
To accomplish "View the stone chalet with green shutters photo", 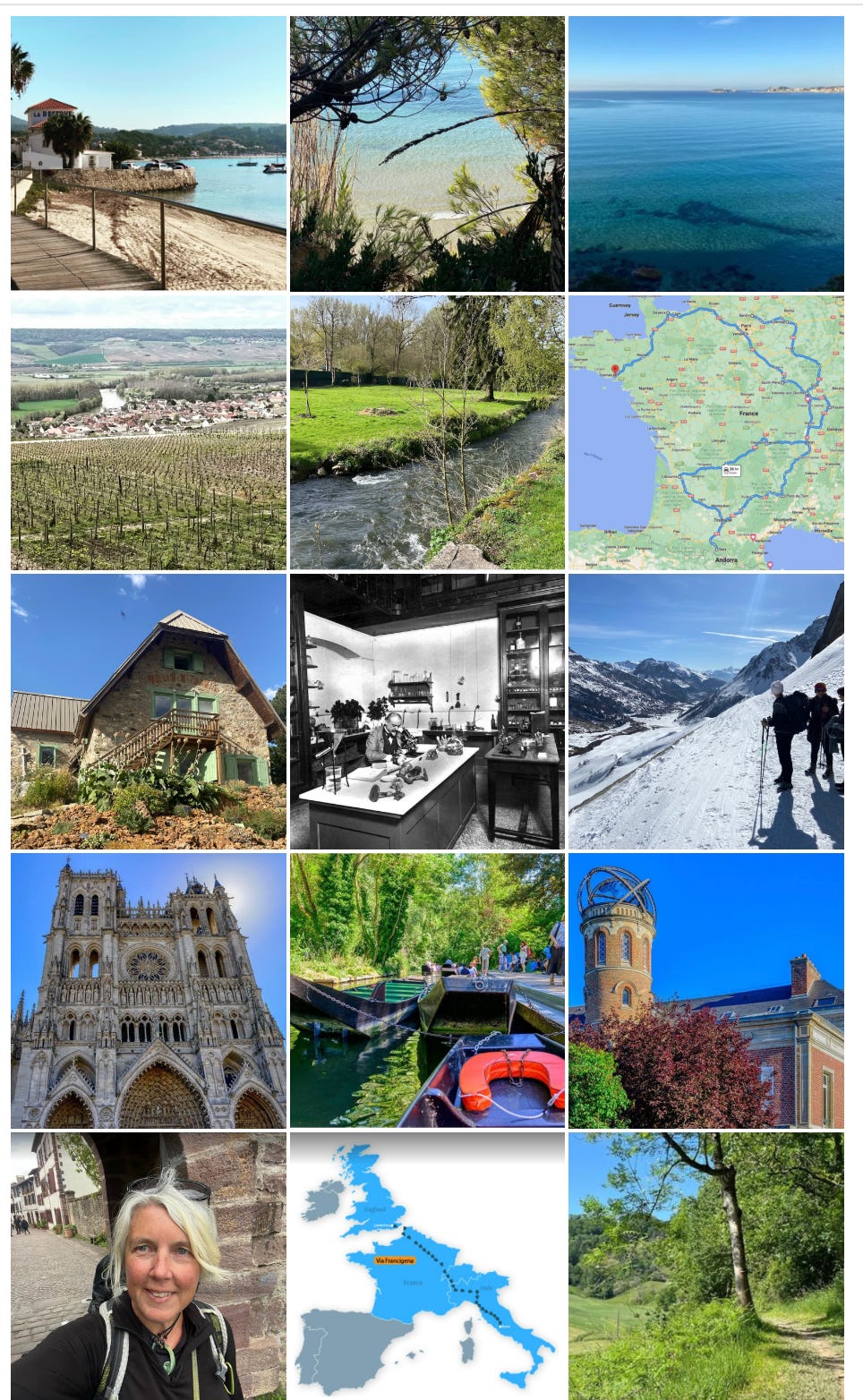I will [x=149, y=712].
